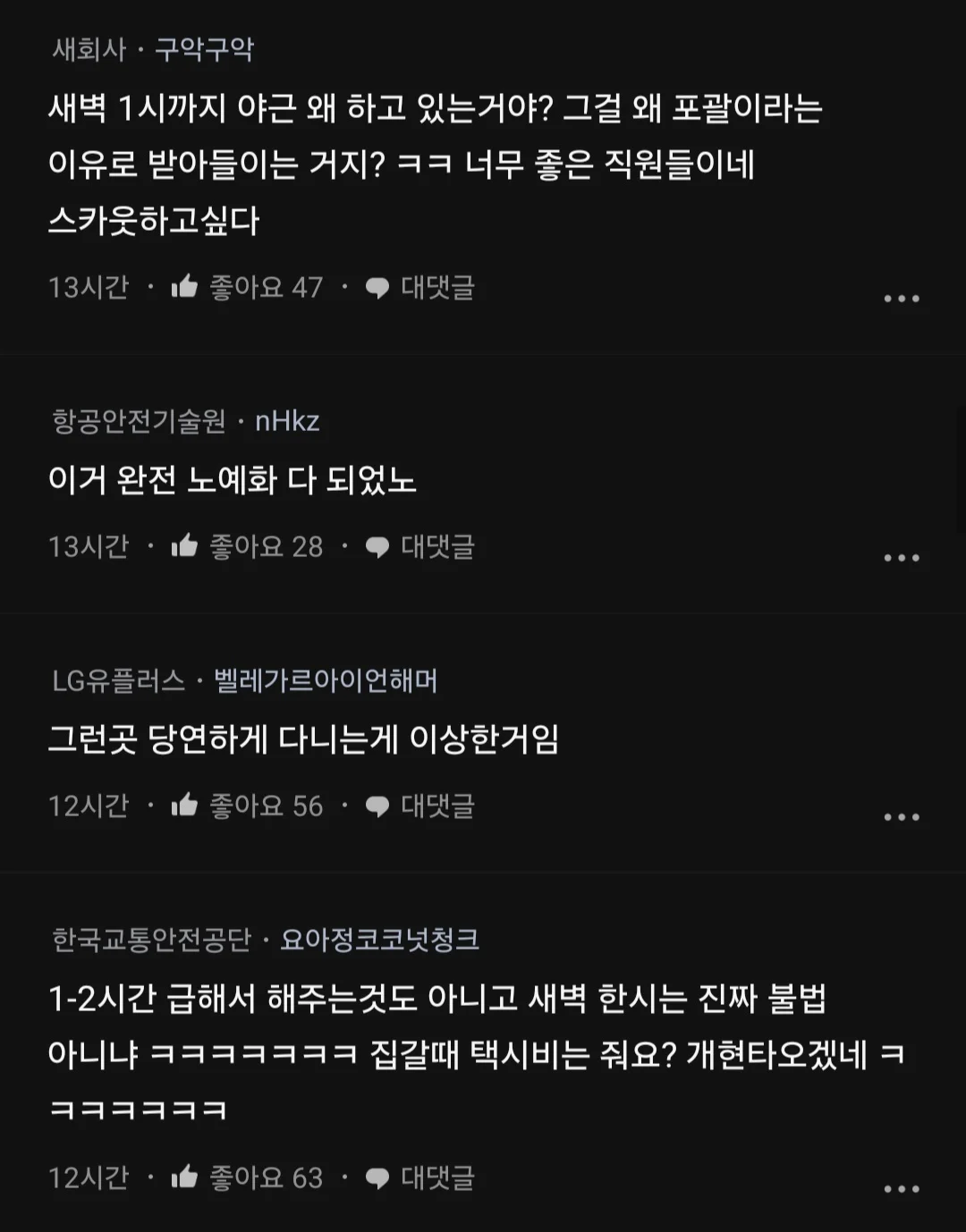The height and width of the screenshot is (1232, 966).
Task: Like nHkz's comment
Action: (185, 546)
